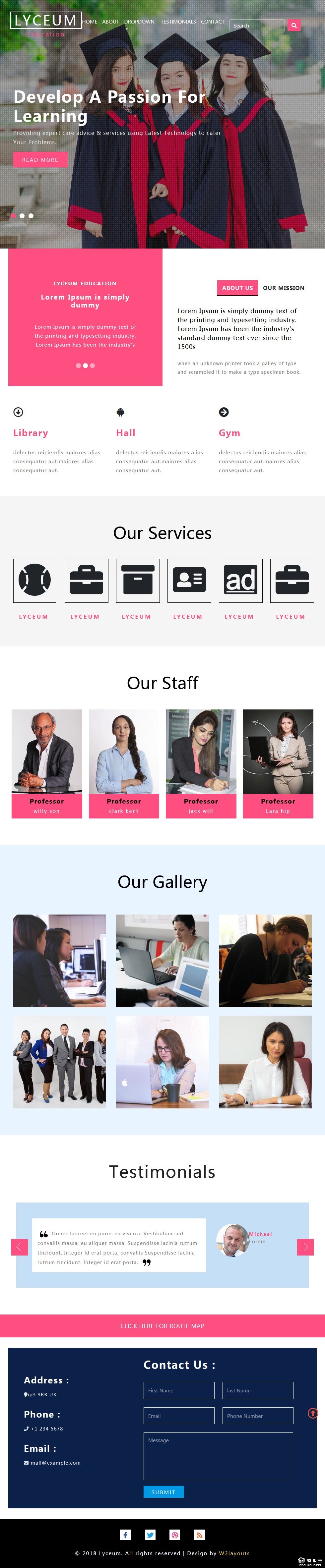Image resolution: width=325 pixels, height=1568 pixels.
Task: Open the Facebook icon in footer
Action: click(x=125, y=1535)
